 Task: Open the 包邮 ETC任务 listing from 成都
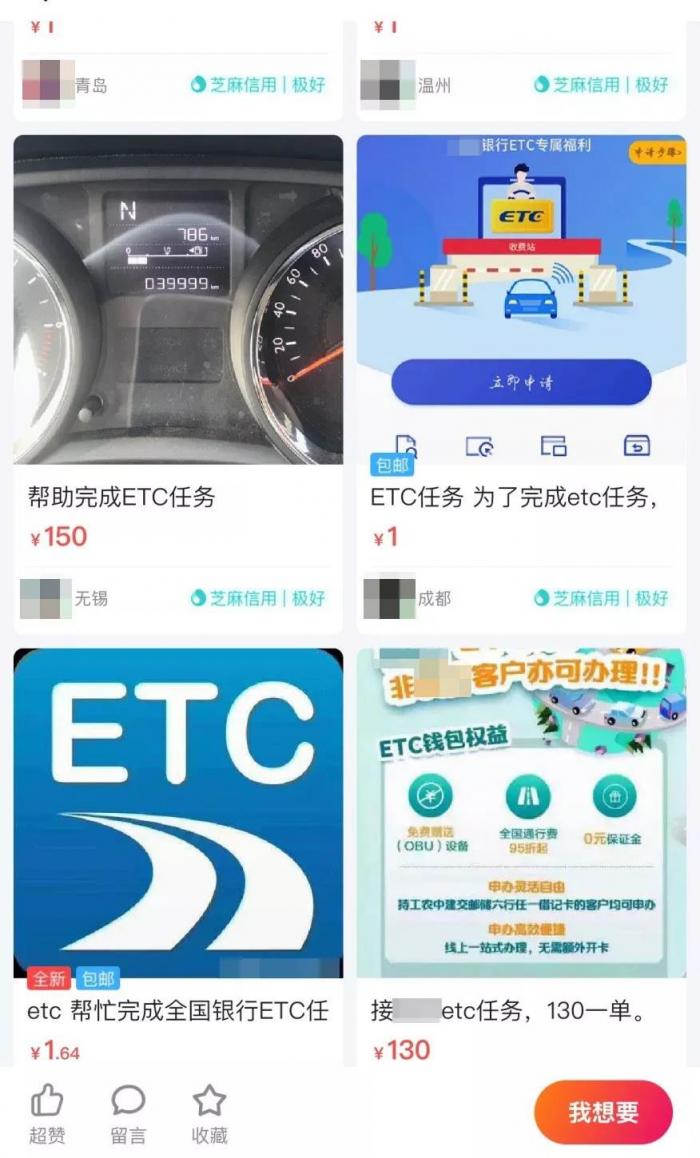point(521,300)
